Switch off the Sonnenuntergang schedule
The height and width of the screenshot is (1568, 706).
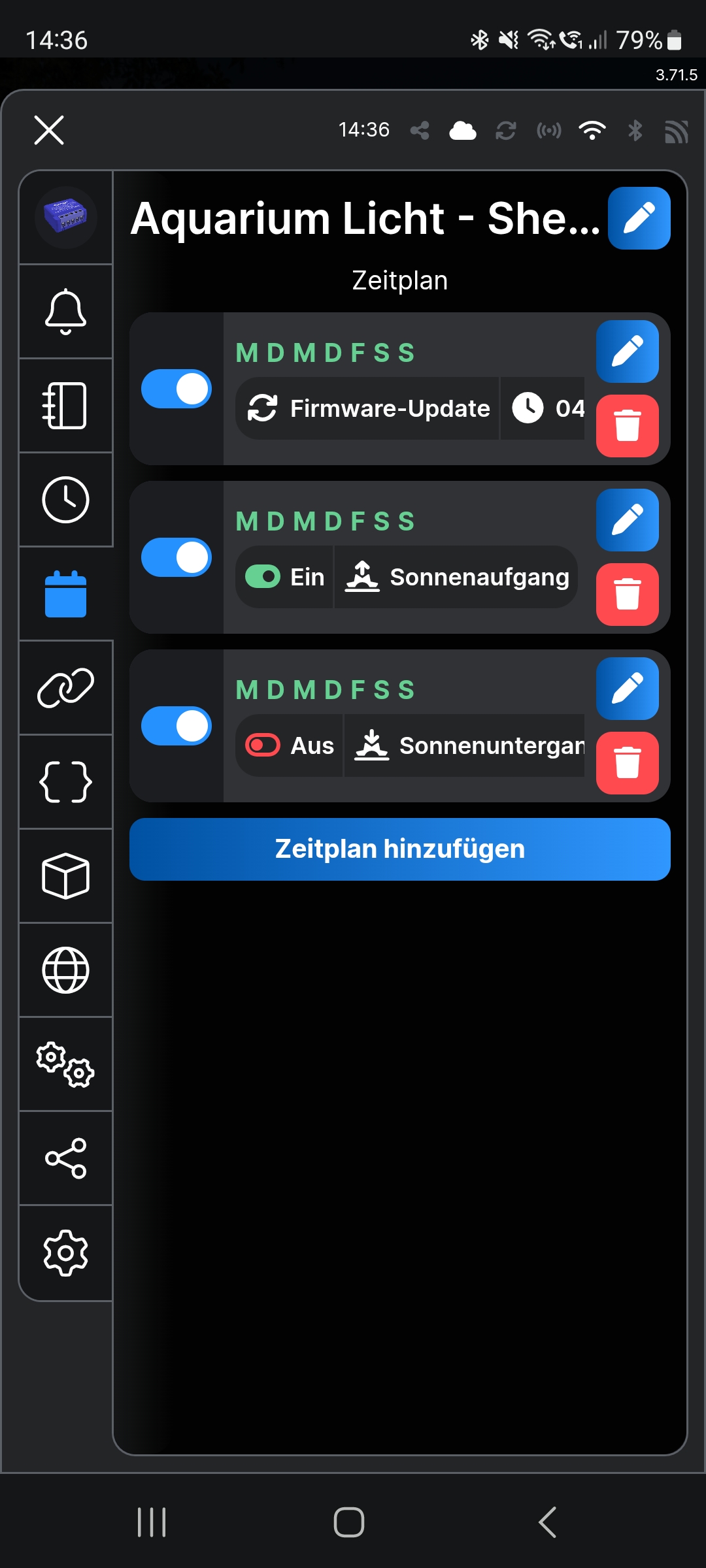176,726
